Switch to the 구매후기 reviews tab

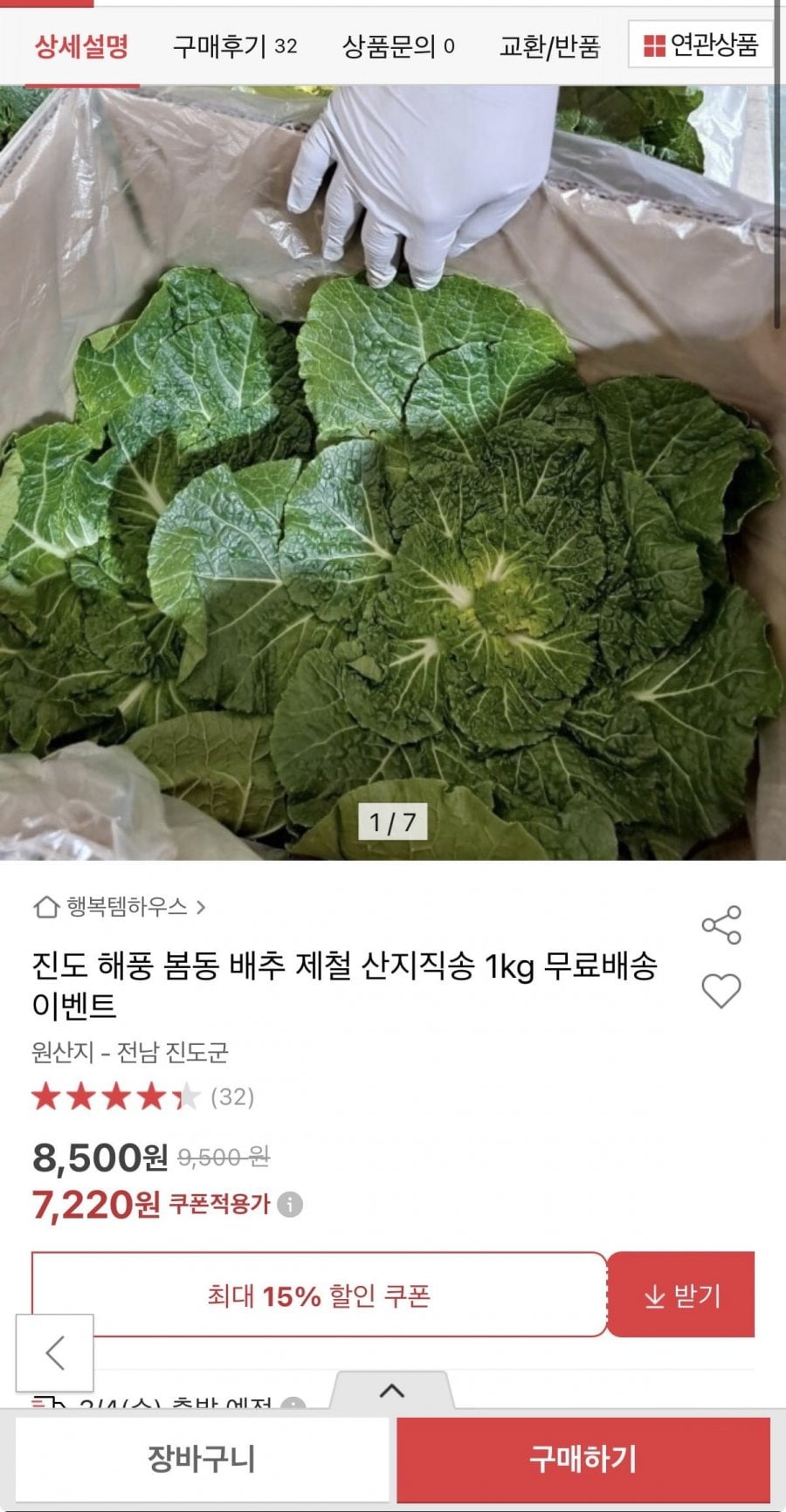[235, 45]
